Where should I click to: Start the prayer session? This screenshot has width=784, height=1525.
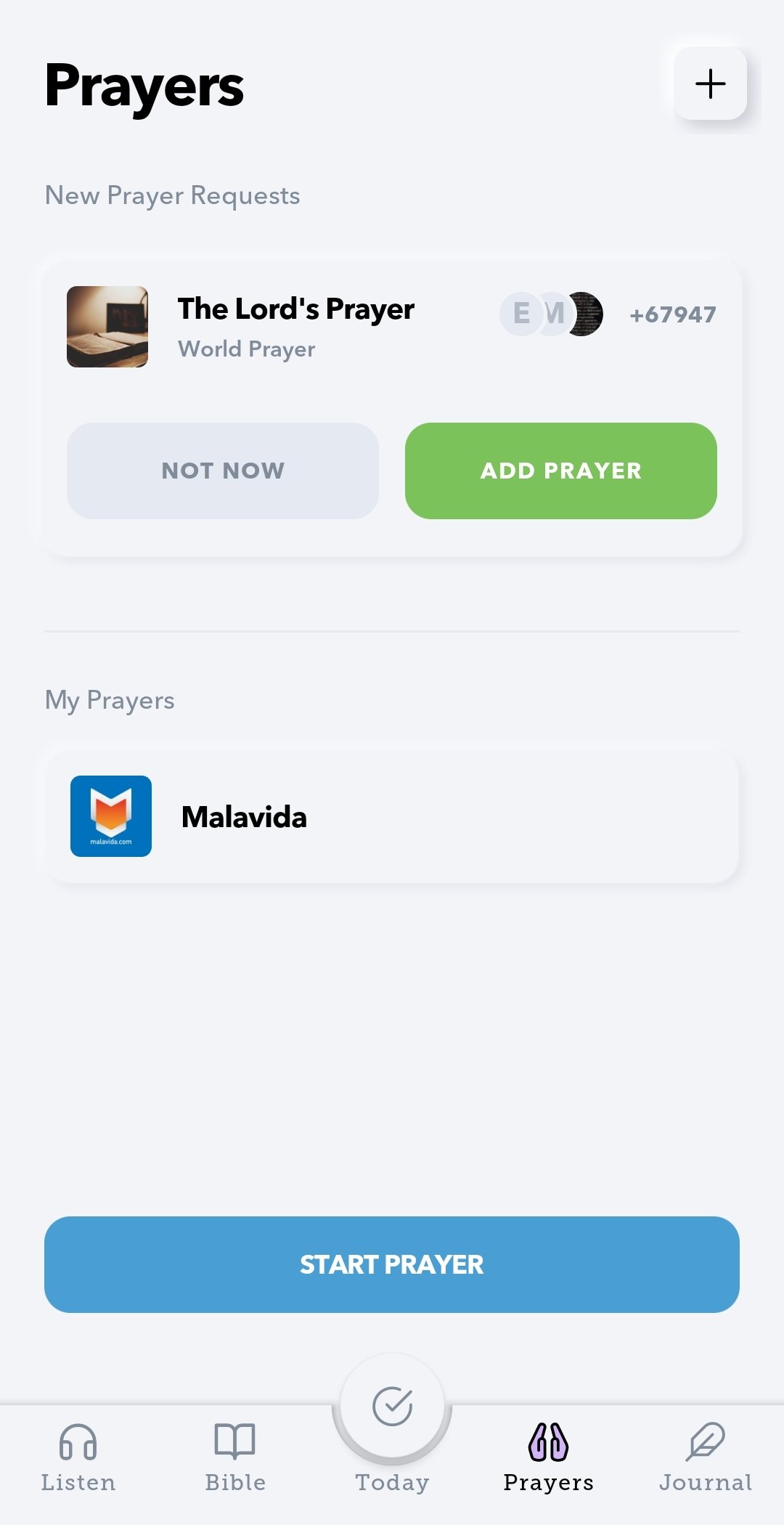392,1264
